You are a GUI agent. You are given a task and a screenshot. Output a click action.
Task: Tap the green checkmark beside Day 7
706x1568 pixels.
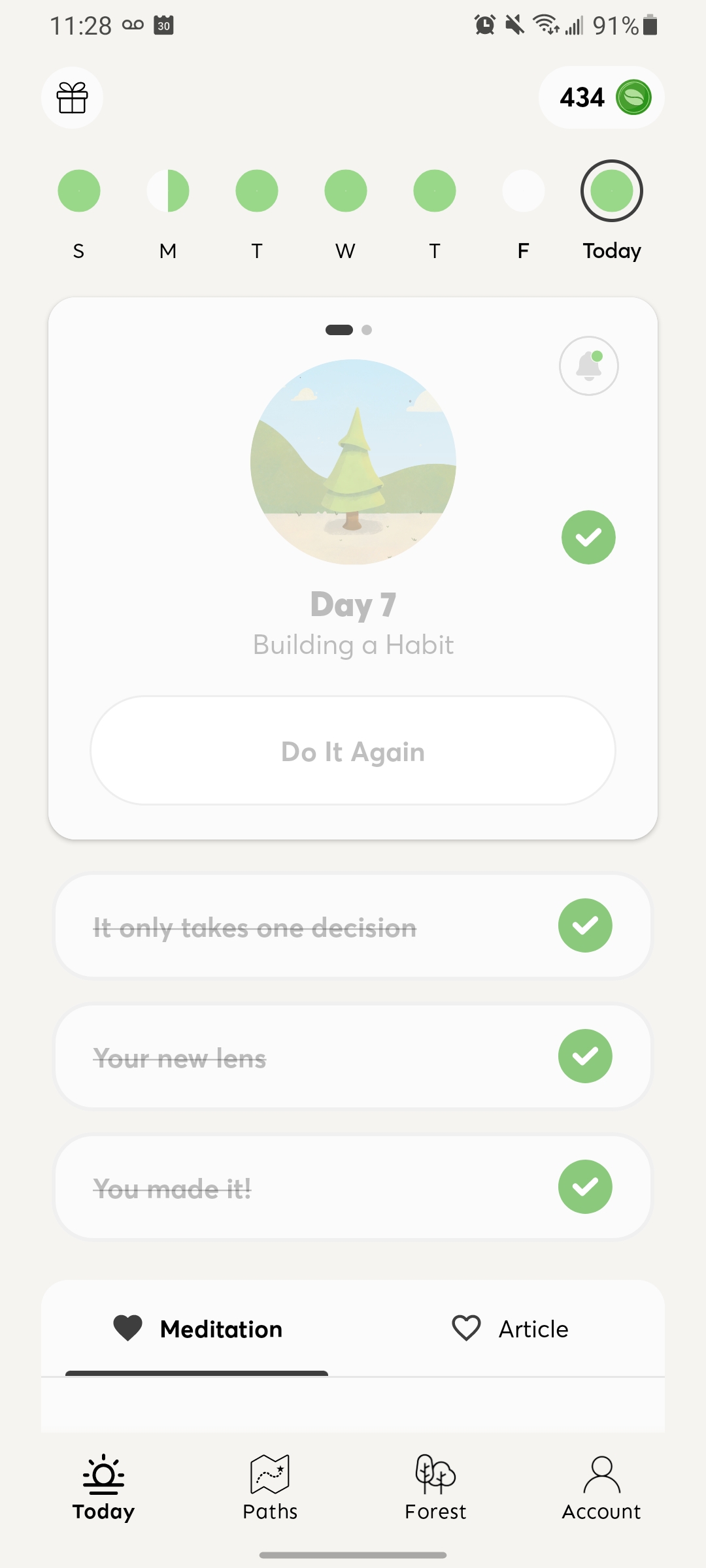click(588, 537)
